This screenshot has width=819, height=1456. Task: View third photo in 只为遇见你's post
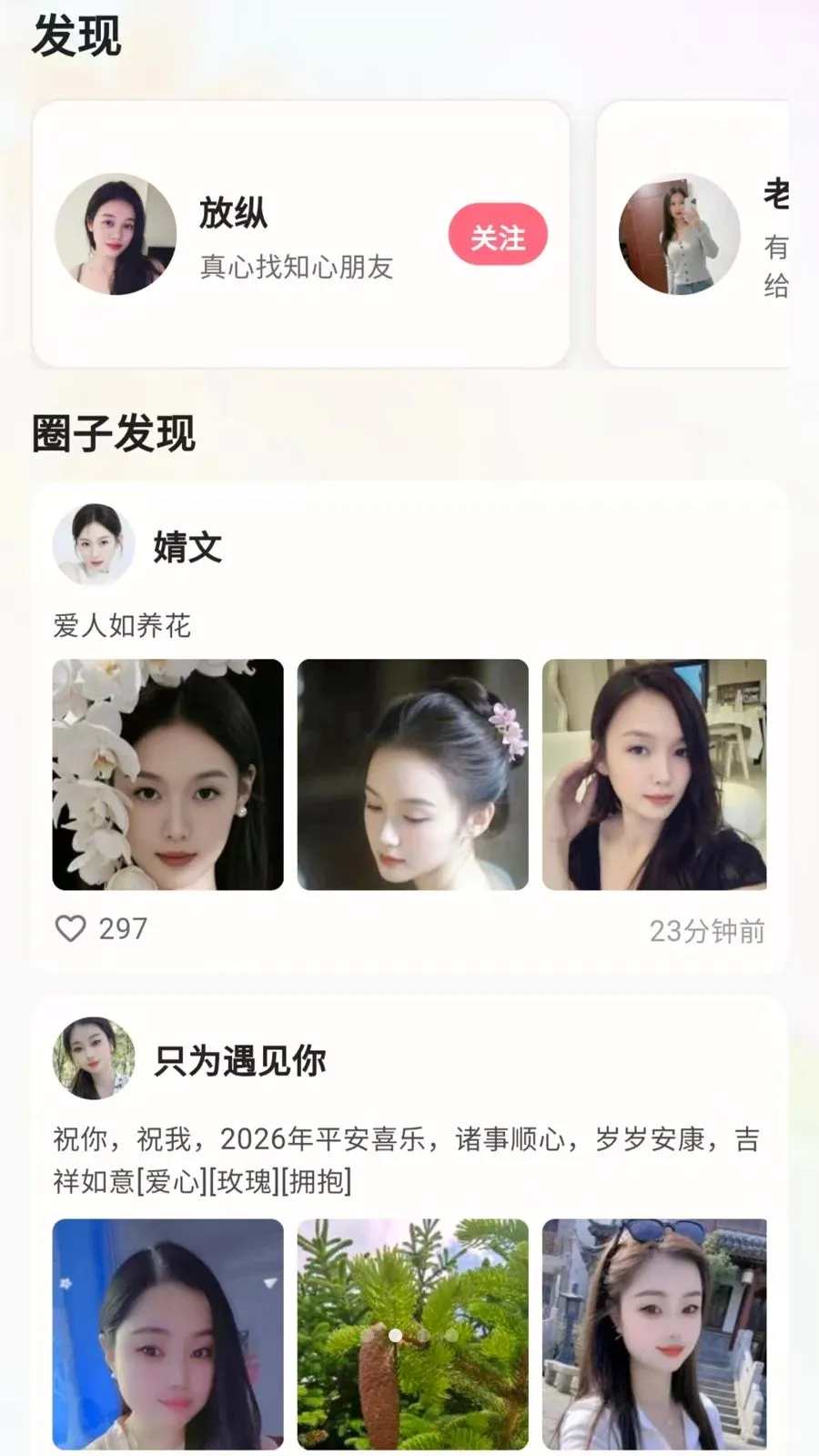[x=654, y=1334]
